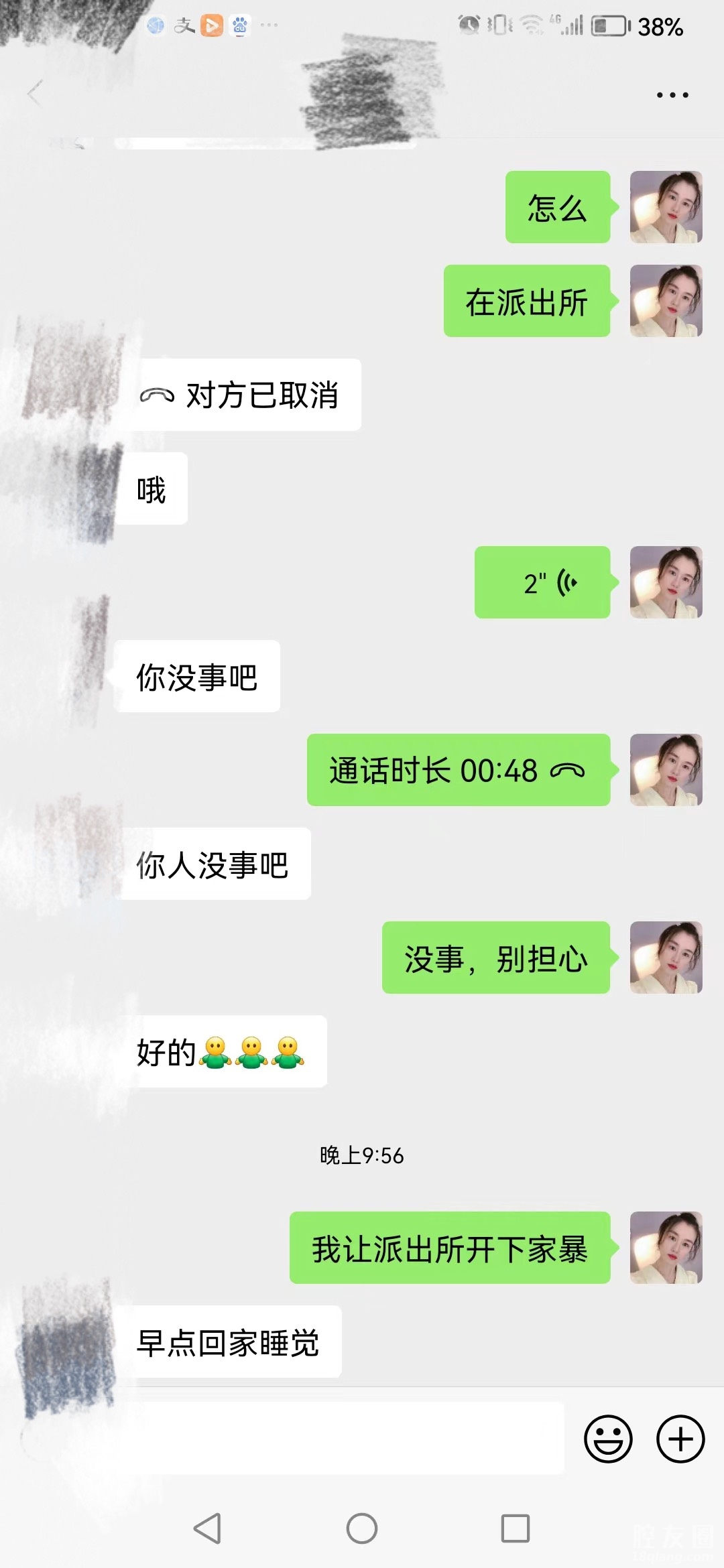Image resolution: width=724 pixels, height=1568 pixels.
Task: Open the plus attachment menu
Action: click(x=680, y=1439)
